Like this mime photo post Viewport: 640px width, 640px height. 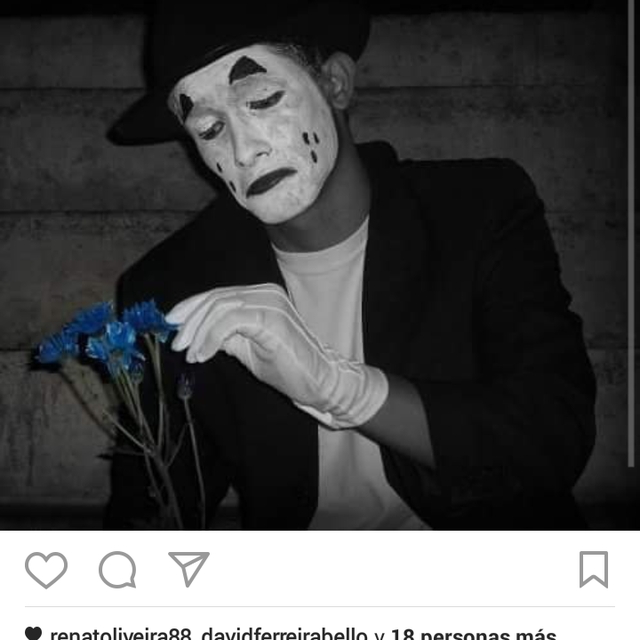46,570
